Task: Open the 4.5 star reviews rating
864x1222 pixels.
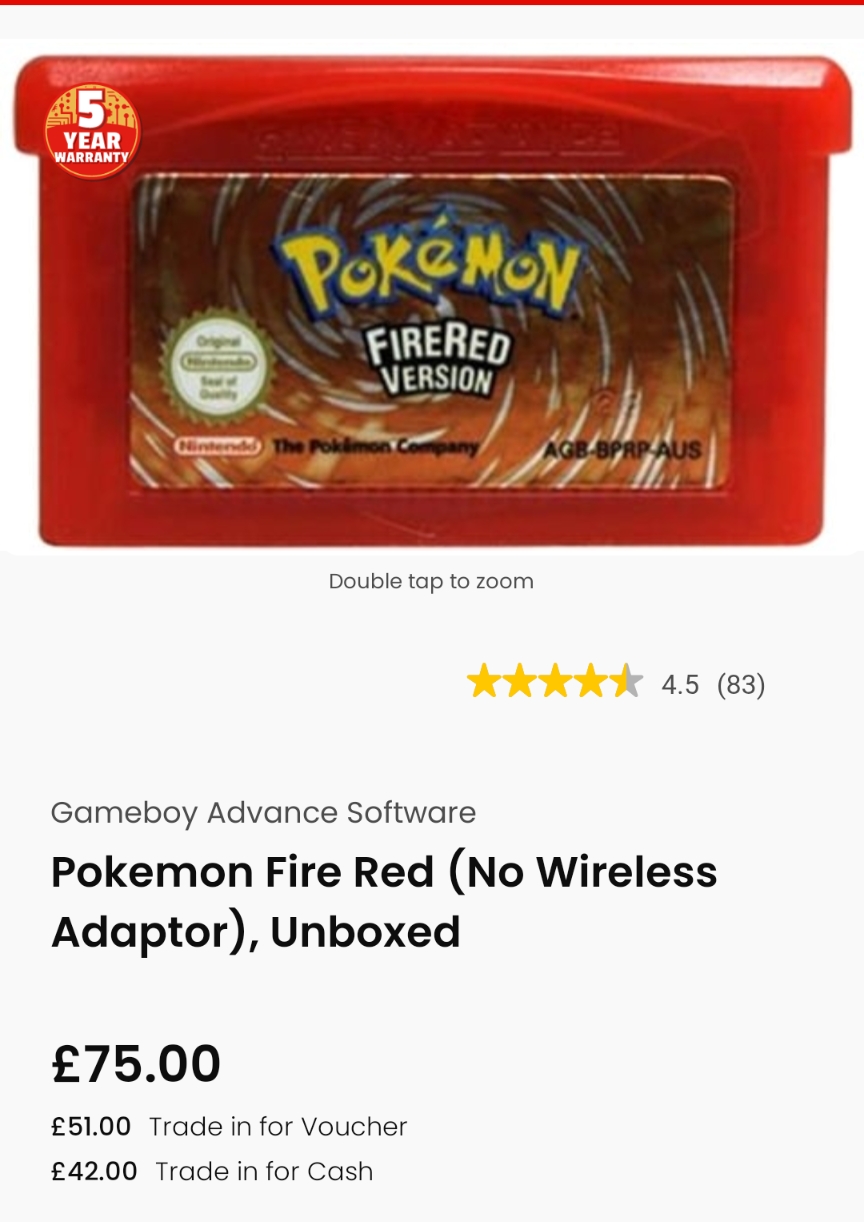Action: (614, 684)
